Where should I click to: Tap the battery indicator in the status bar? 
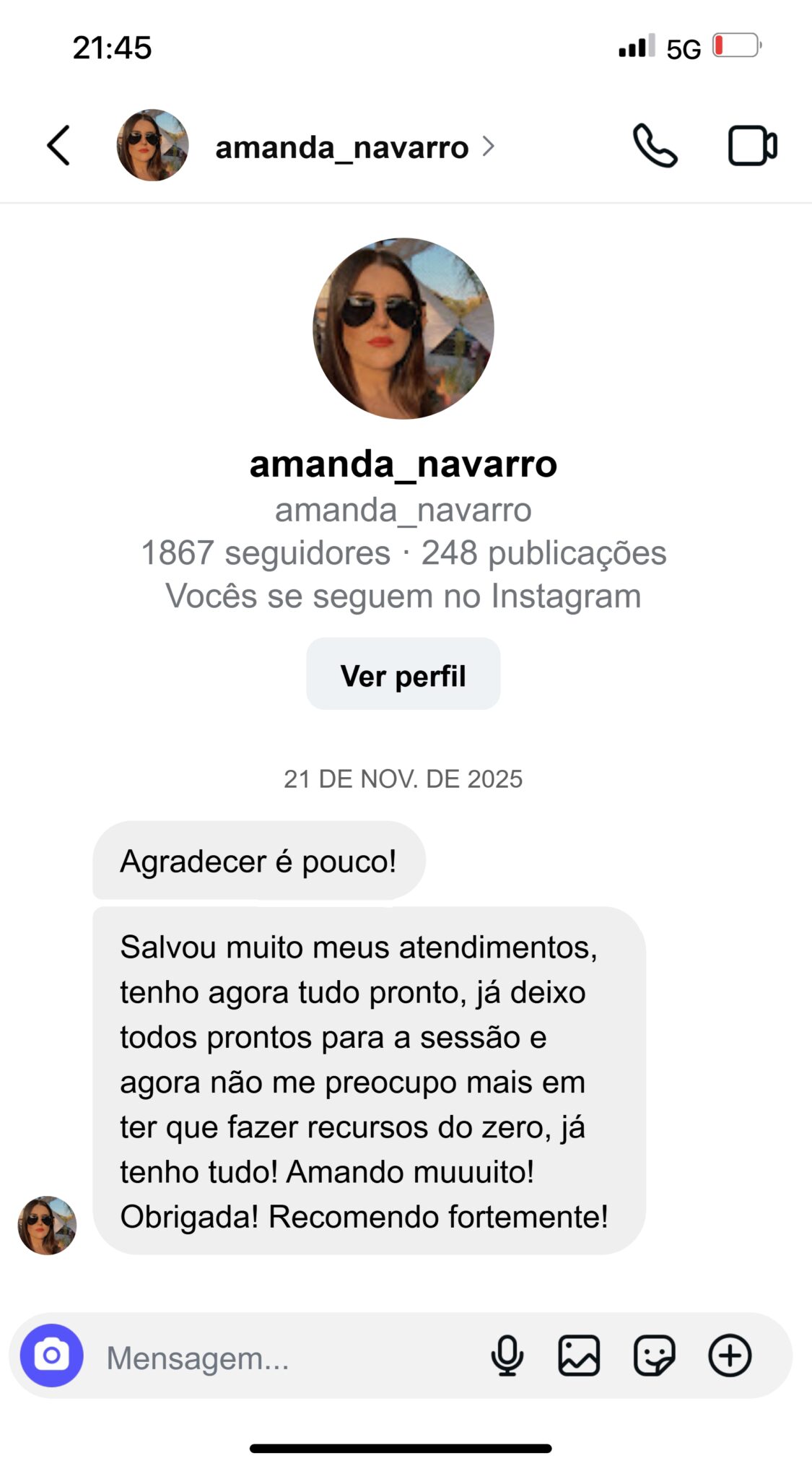coord(735,45)
